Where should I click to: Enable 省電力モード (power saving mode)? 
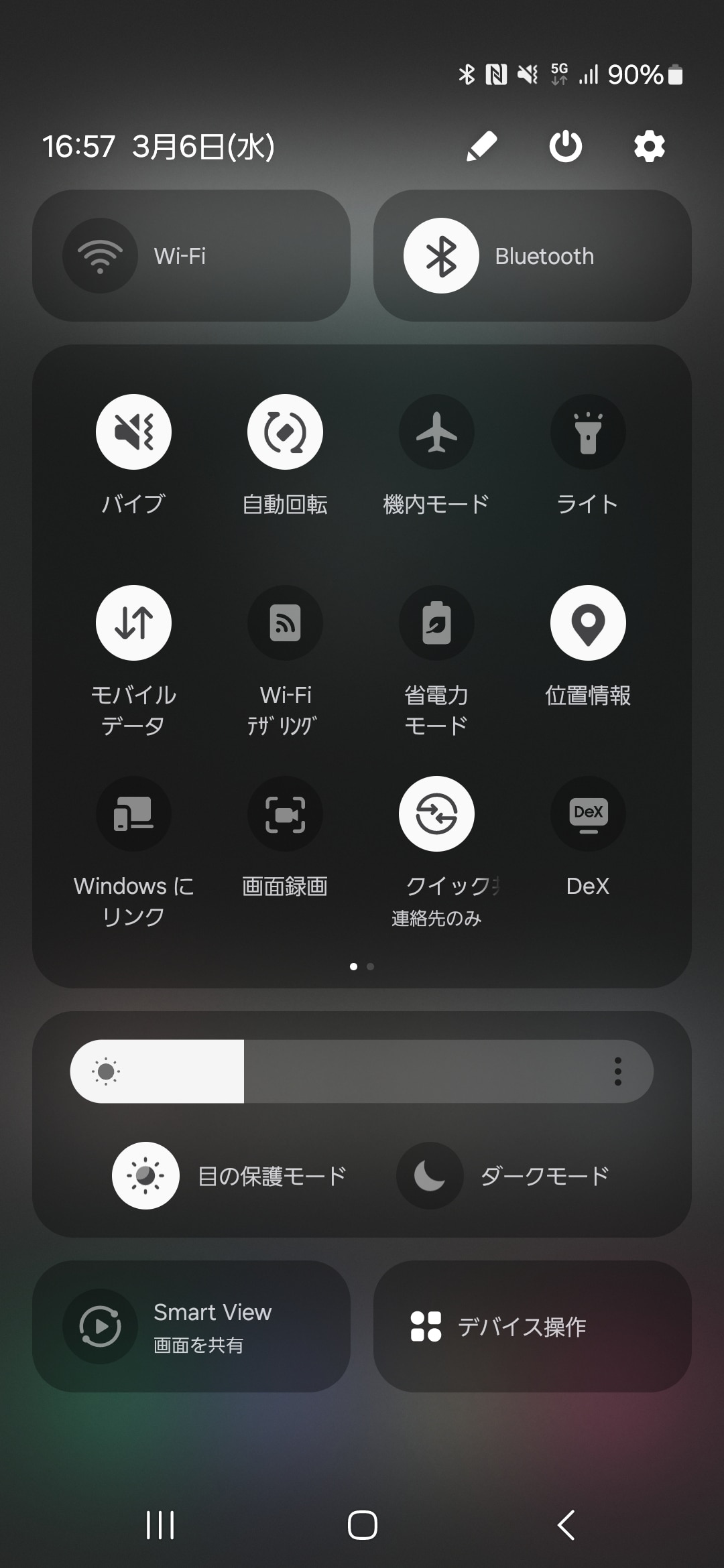436,623
